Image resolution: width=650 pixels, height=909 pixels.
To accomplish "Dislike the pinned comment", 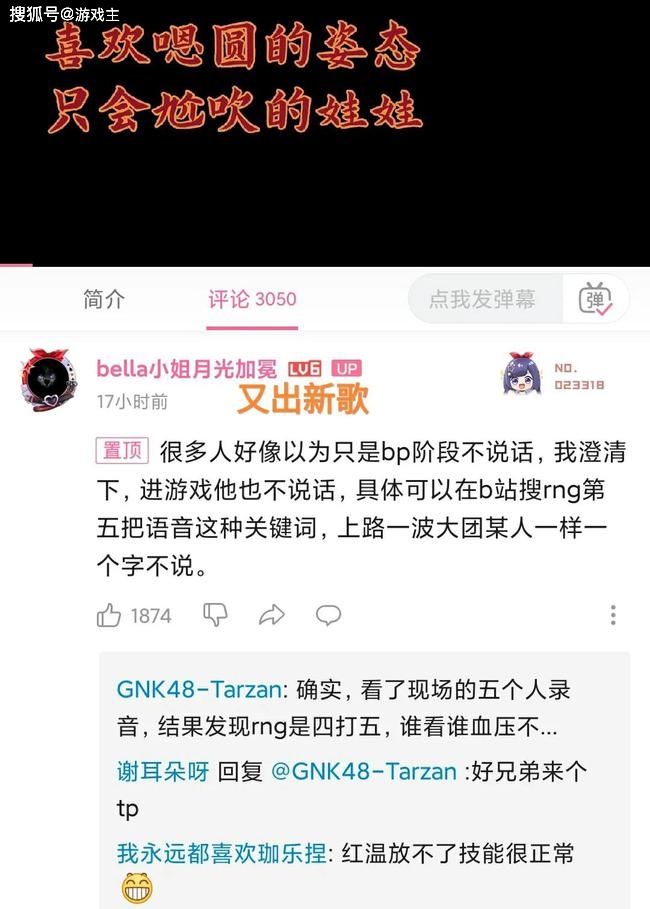I will 215,615.
